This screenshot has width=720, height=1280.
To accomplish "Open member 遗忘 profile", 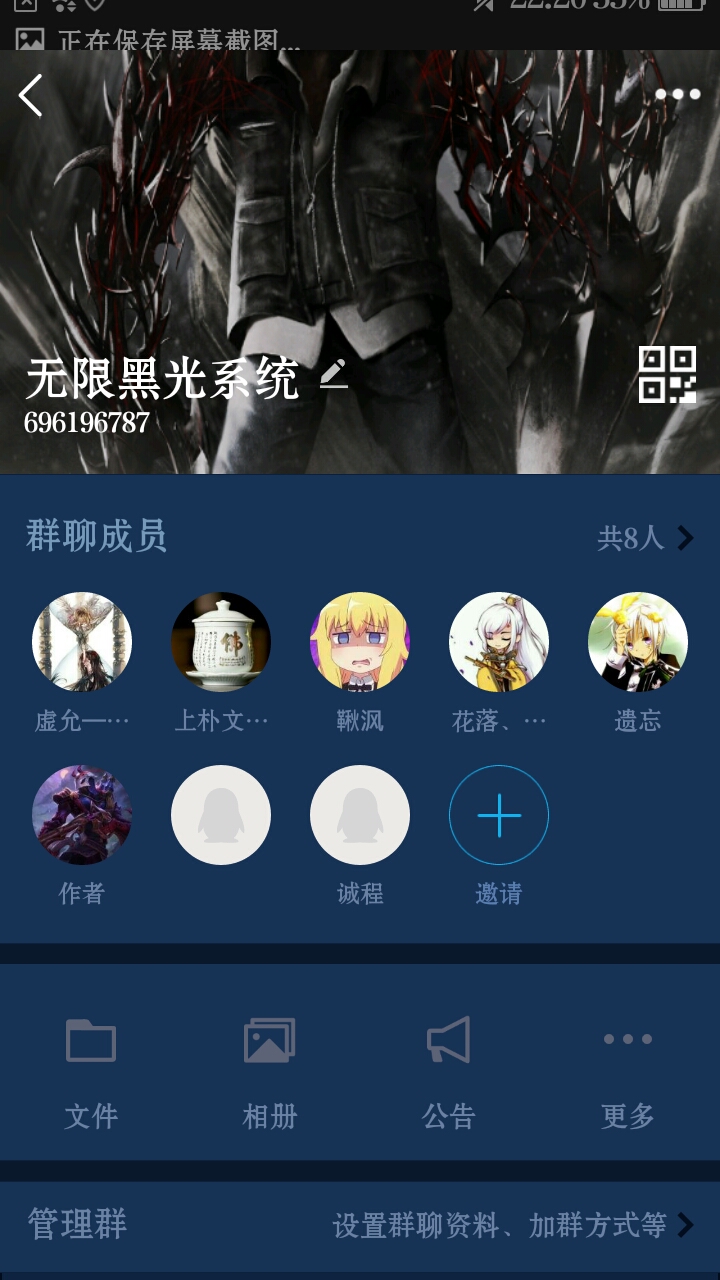I will click(638, 642).
